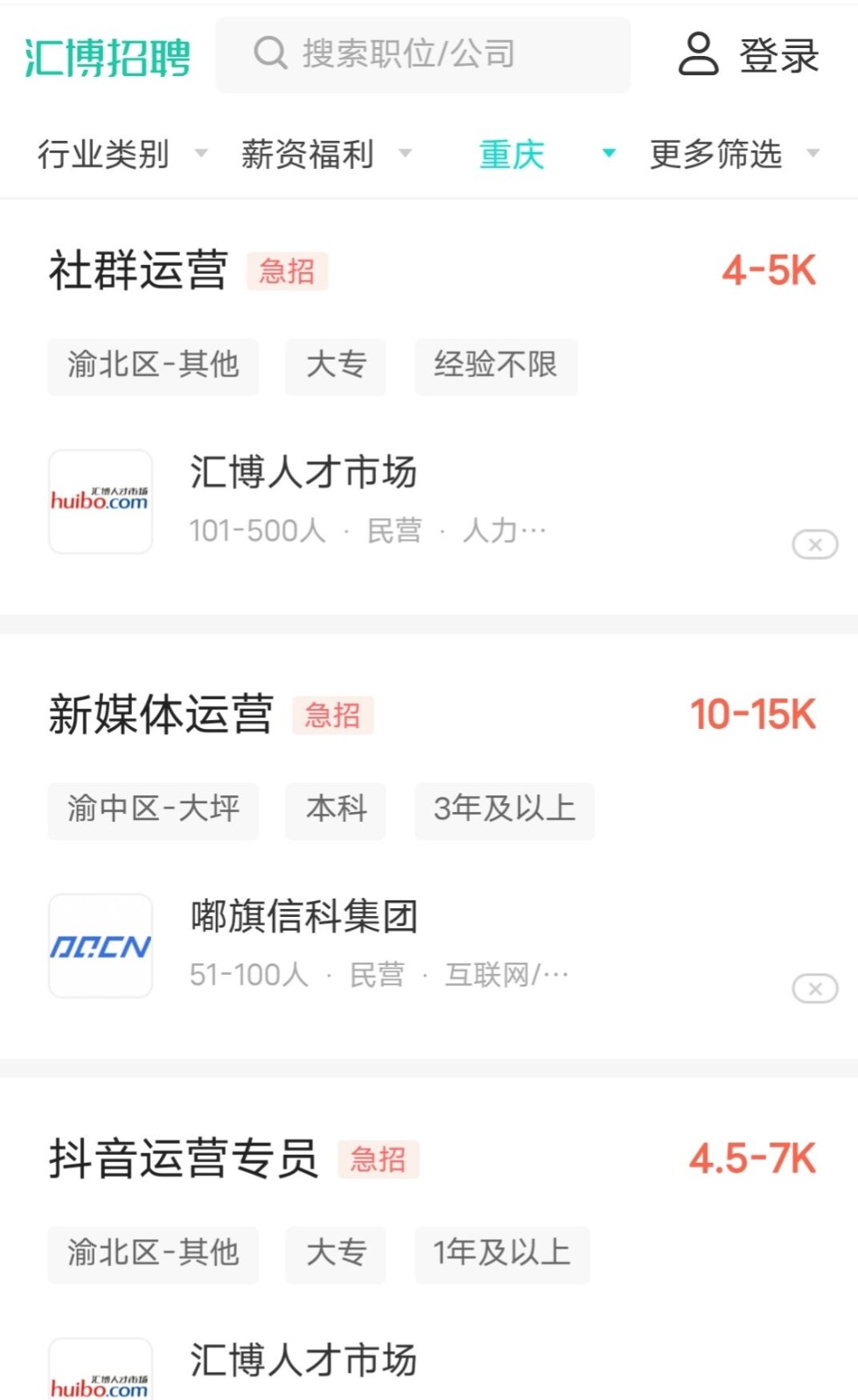Expand the 行业类别 filter dropdown
This screenshot has width=858, height=1400.
tap(122, 154)
